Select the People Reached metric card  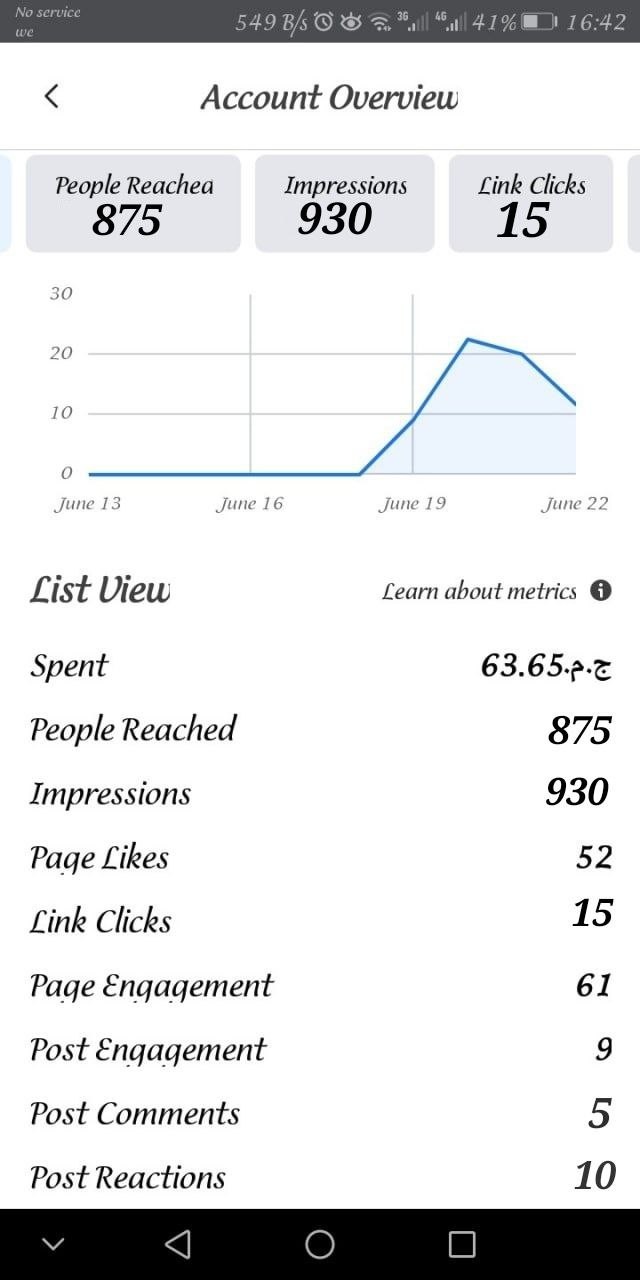pos(133,203)
